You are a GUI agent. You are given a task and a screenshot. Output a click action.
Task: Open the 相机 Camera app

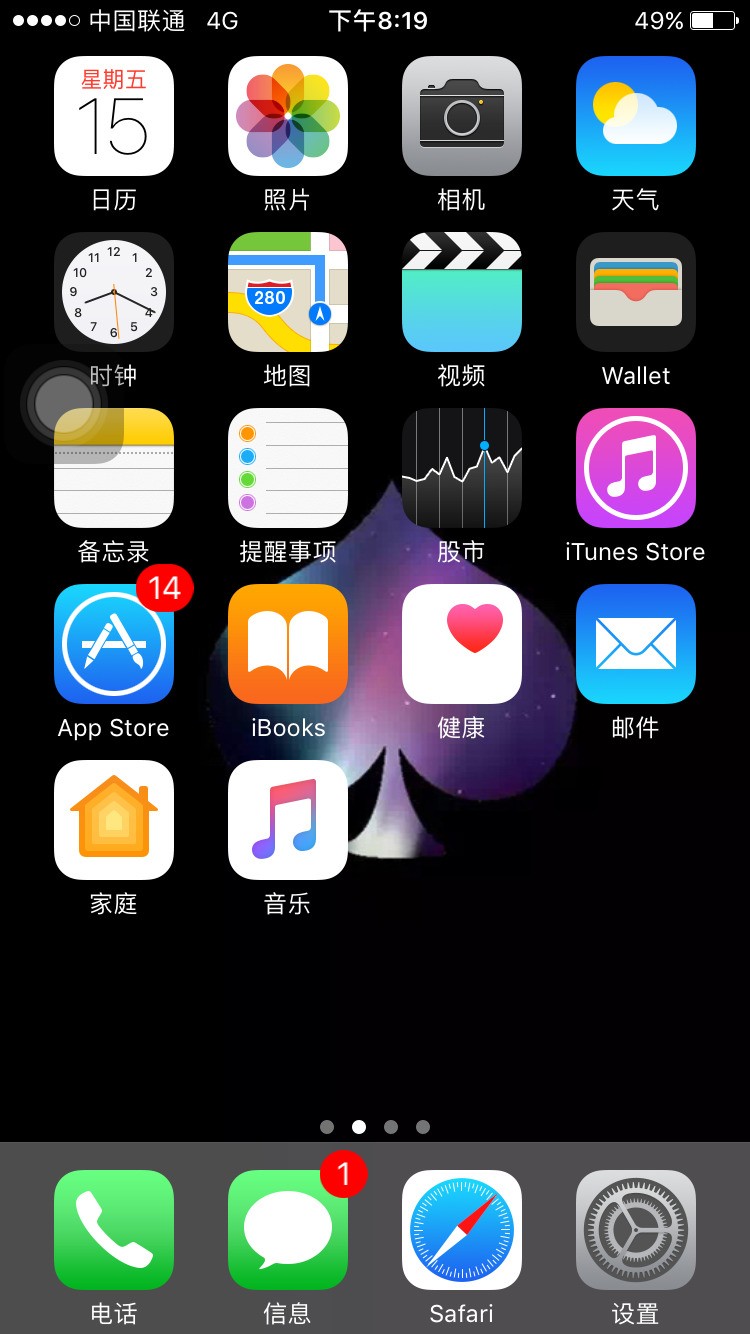click(461, 115)
